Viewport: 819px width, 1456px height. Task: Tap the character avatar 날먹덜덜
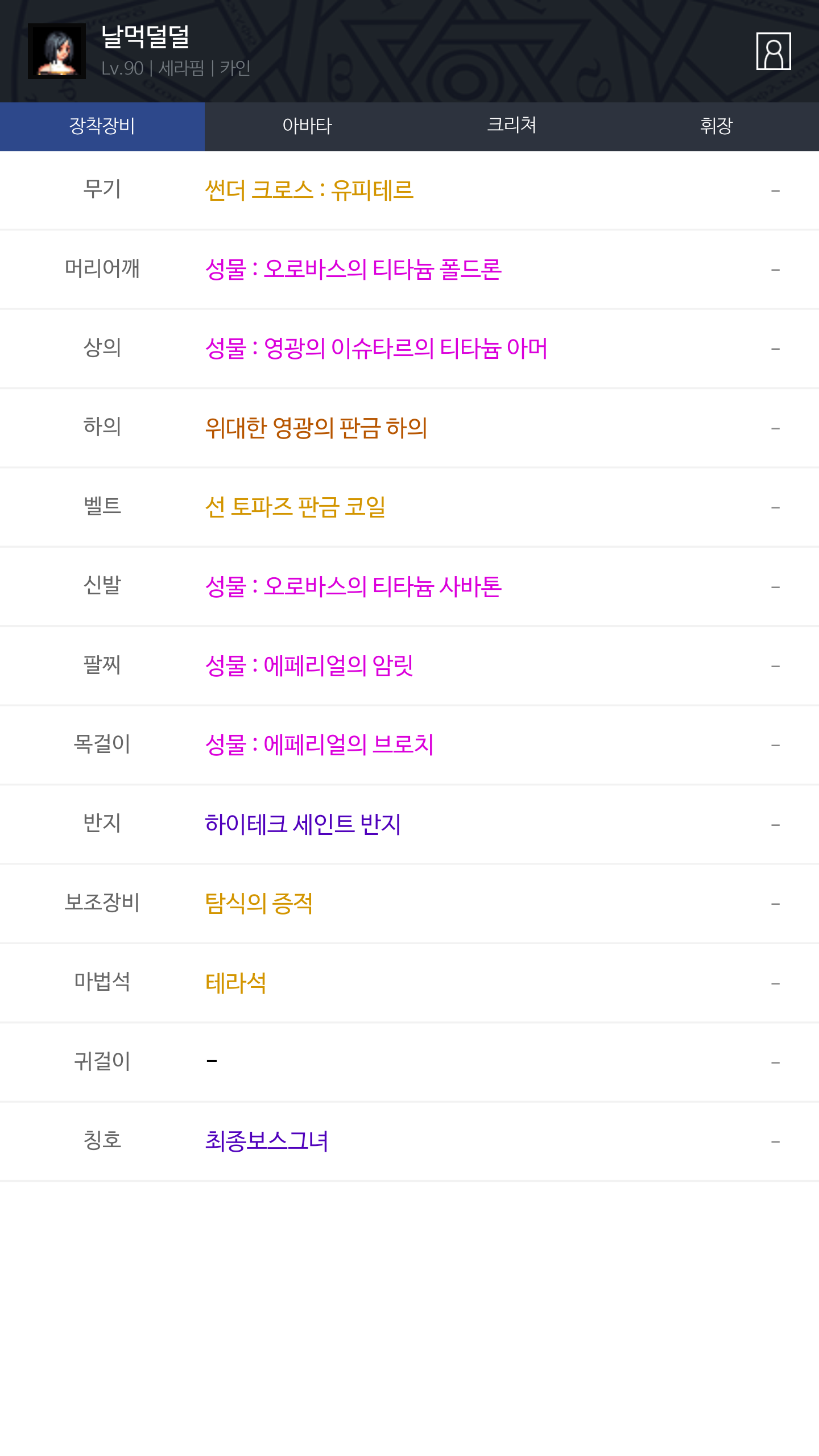(57, 51)
